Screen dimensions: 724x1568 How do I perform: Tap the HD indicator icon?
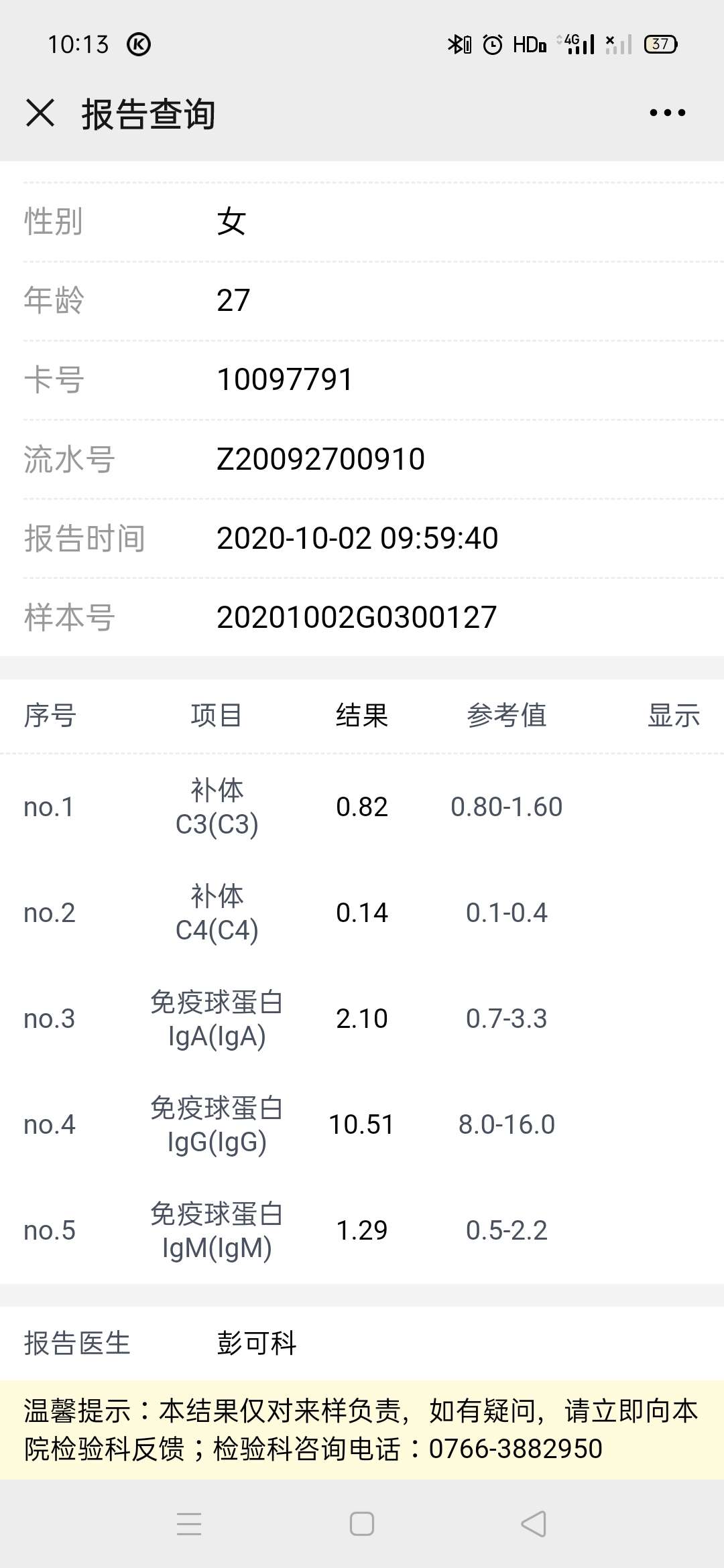pyautogui.click(x=529, y=44)
